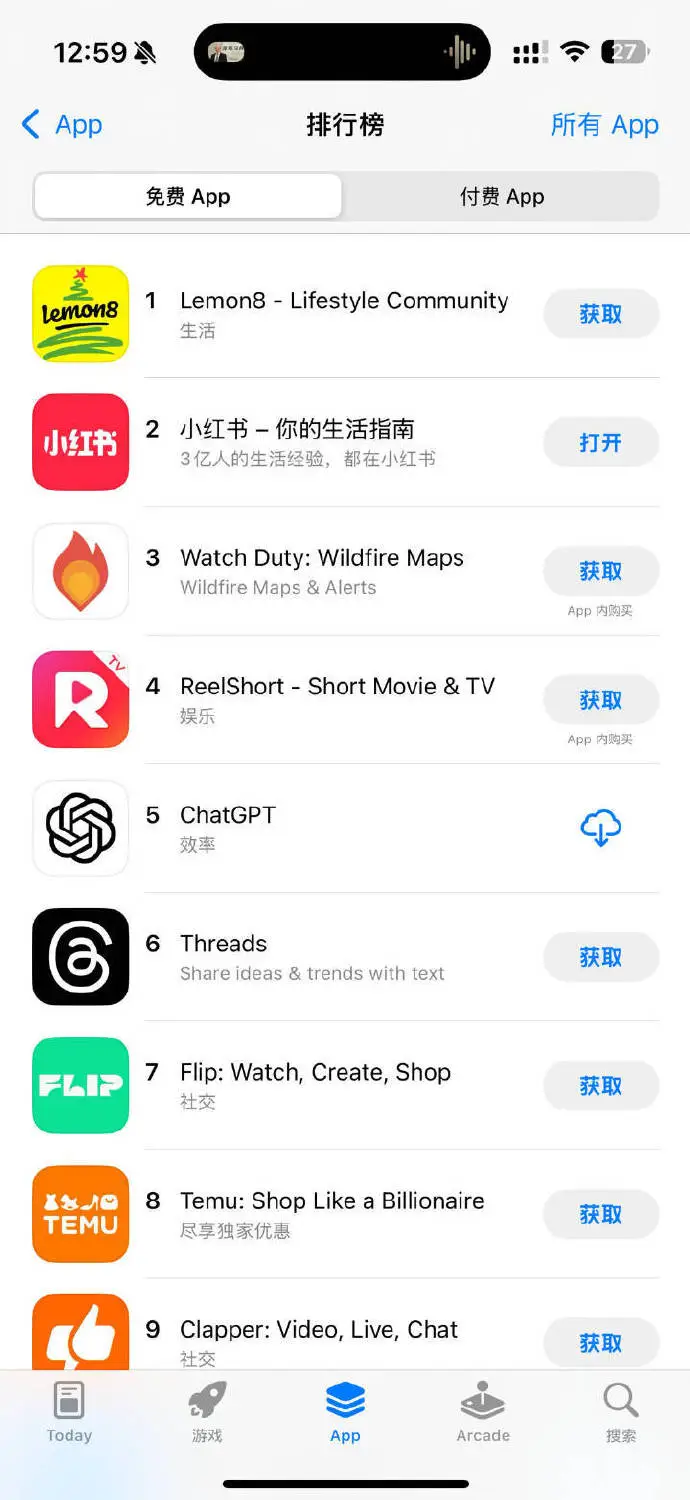This screenshot has width=690, height=1500.
Task: Switch to the 付费 App segment
Action: 501,197
